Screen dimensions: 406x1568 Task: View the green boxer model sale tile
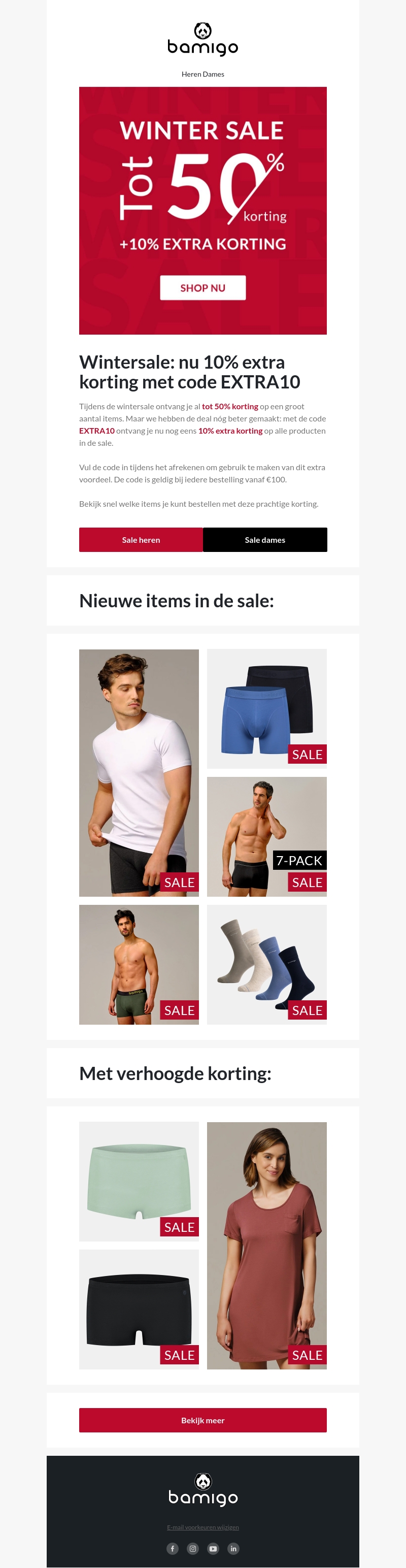(x=139, y=964)
